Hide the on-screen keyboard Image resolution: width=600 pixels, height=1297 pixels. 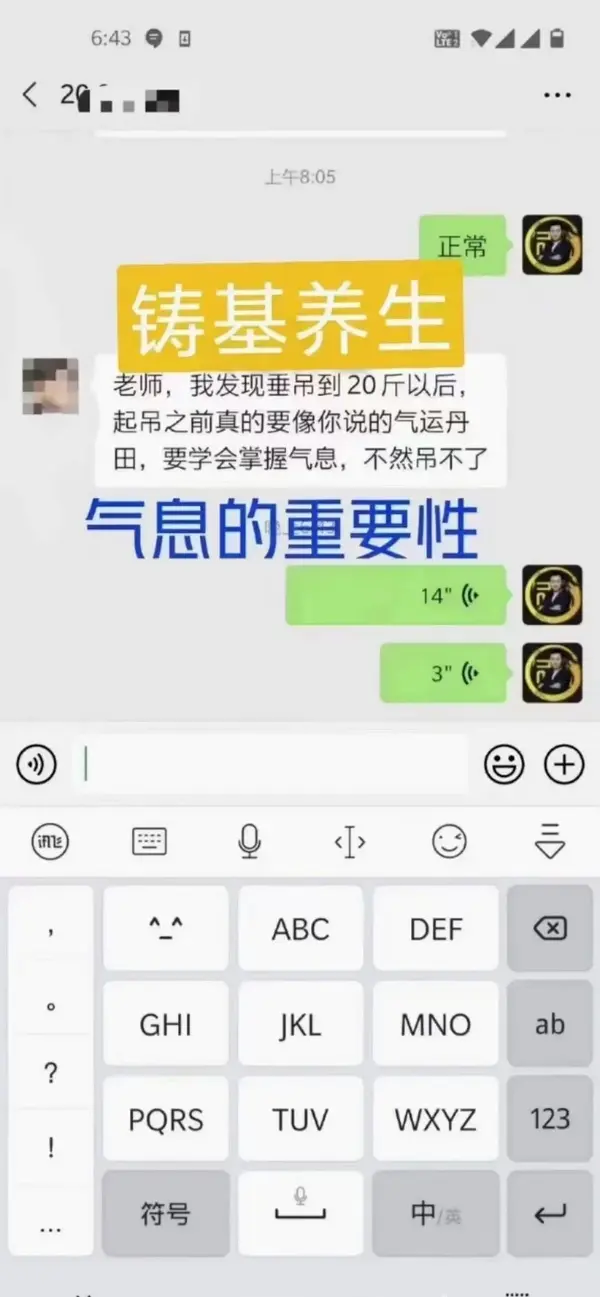coord(549,842)
